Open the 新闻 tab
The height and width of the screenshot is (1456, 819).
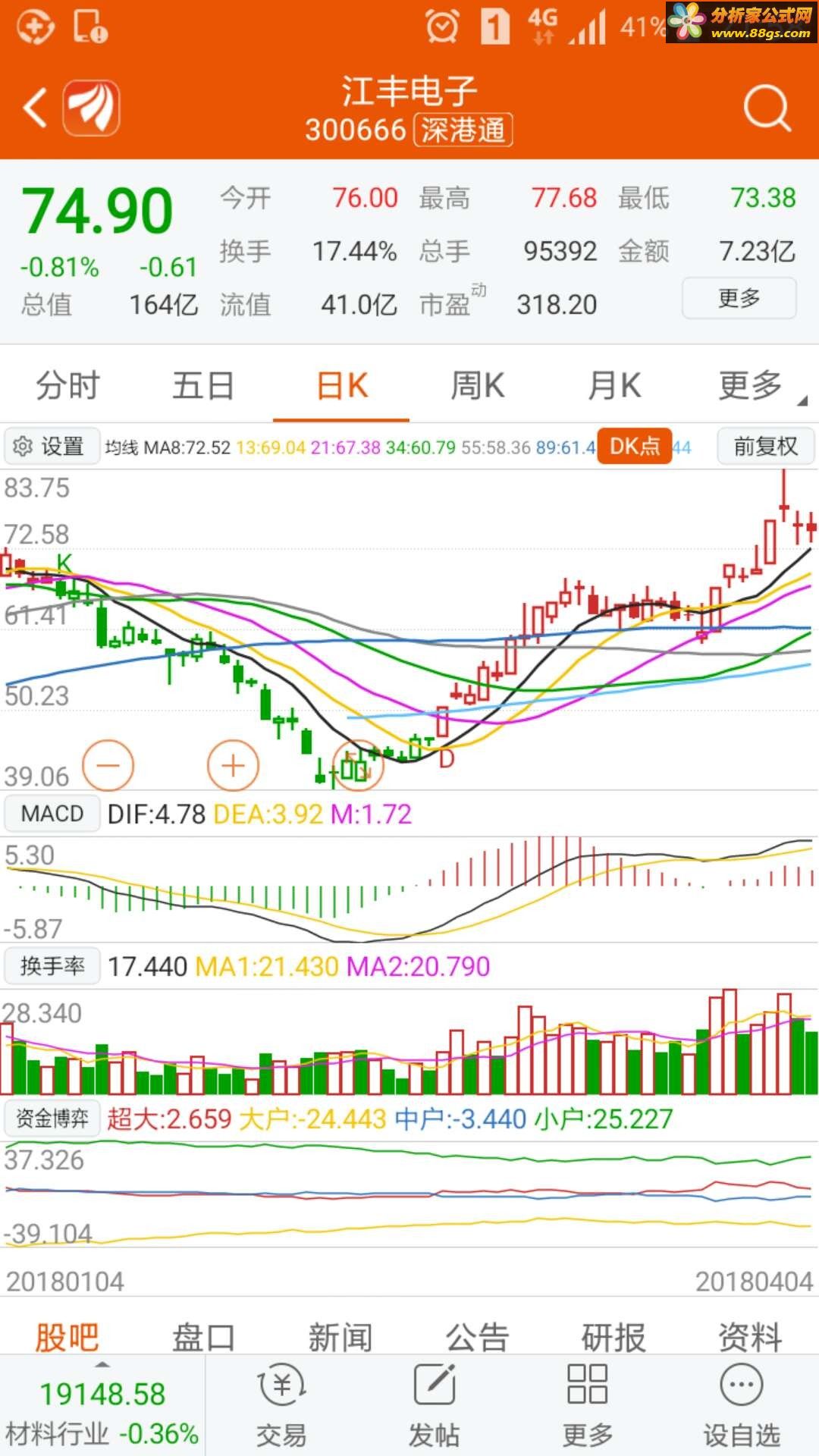point(340,1337)
